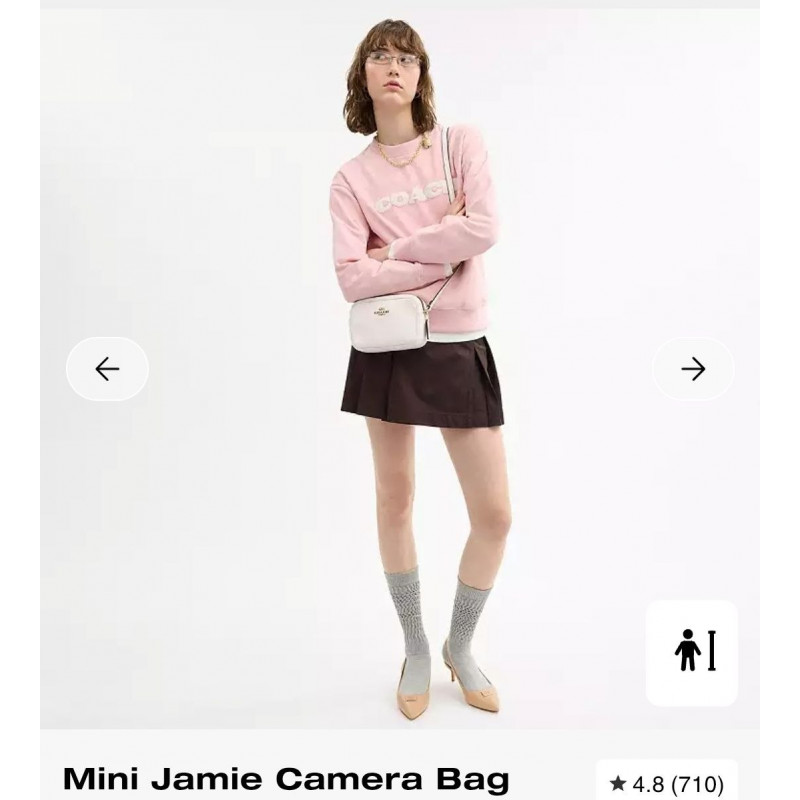Open the 4.8 star reviews rating
Screen dimensions: 800x800
(x=666, y=784)
